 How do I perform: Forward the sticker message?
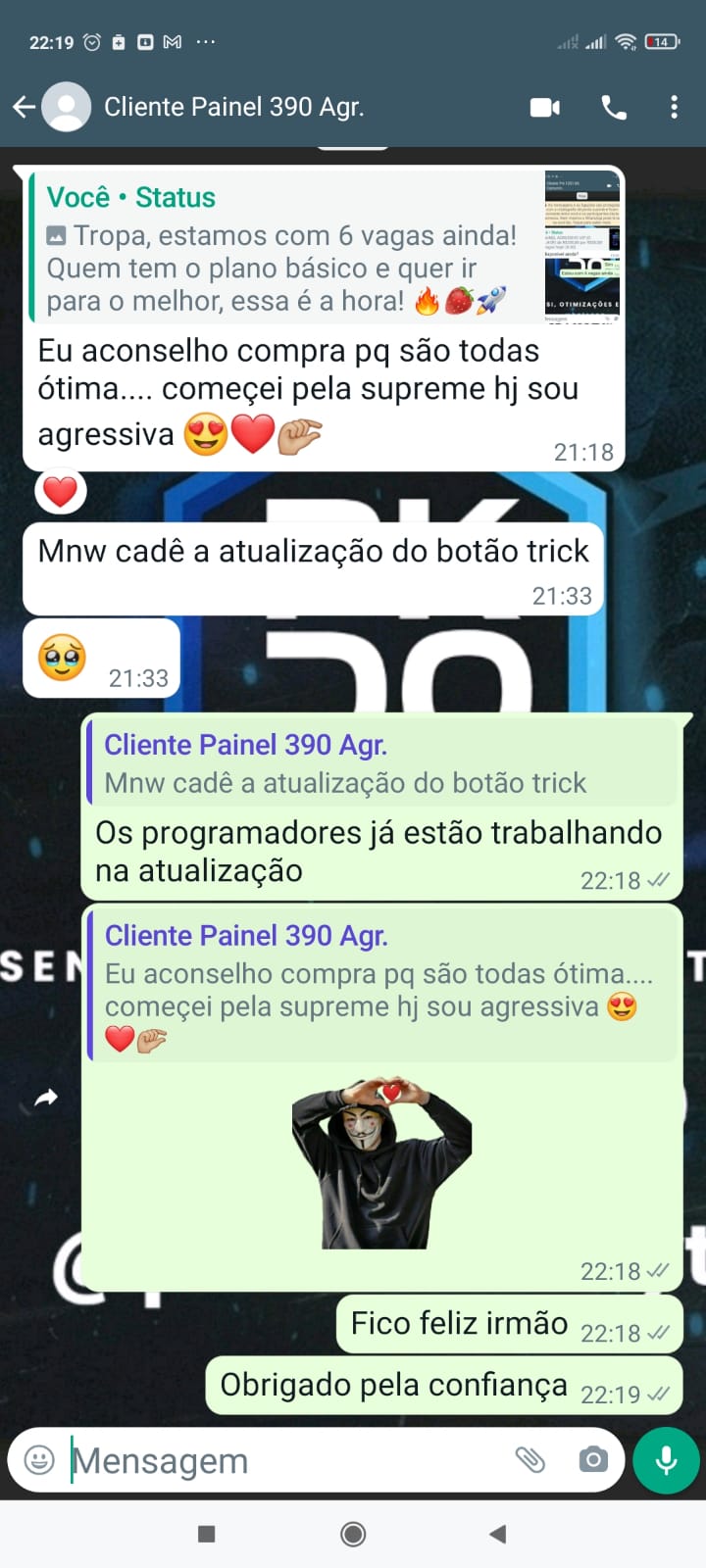[46, 1099]
